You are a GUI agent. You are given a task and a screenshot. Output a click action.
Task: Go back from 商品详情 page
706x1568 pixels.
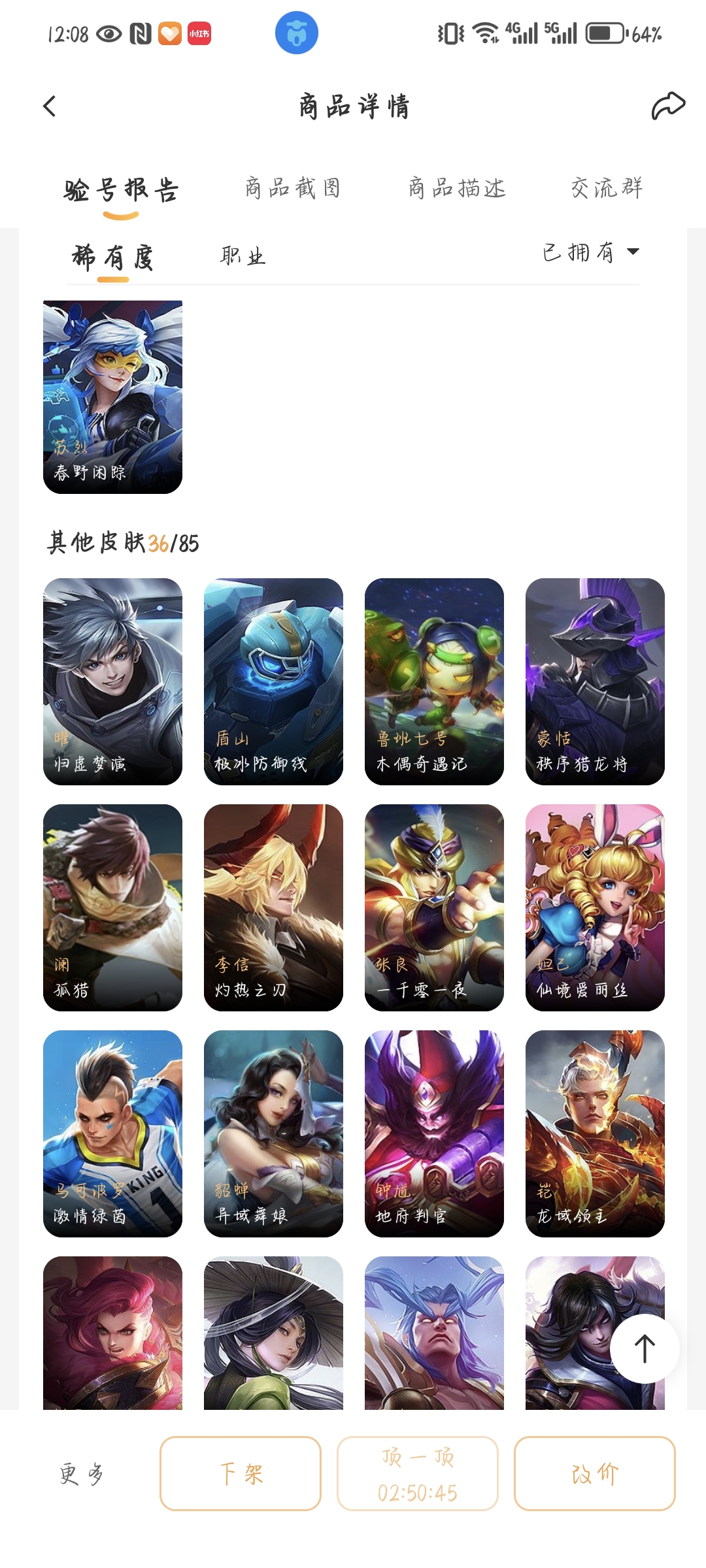coord(50,106)
